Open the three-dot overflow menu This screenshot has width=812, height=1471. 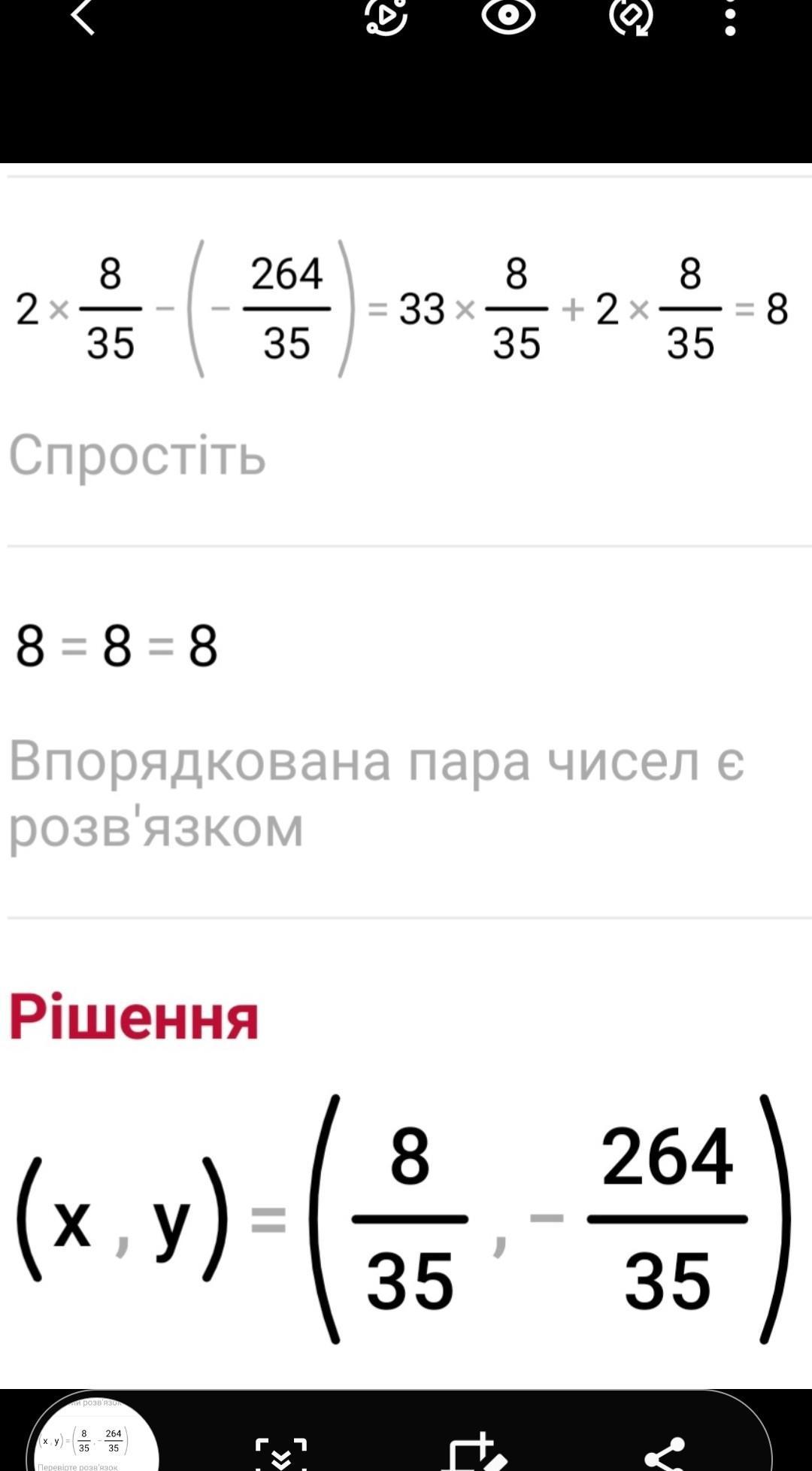[x=730, y=17]
